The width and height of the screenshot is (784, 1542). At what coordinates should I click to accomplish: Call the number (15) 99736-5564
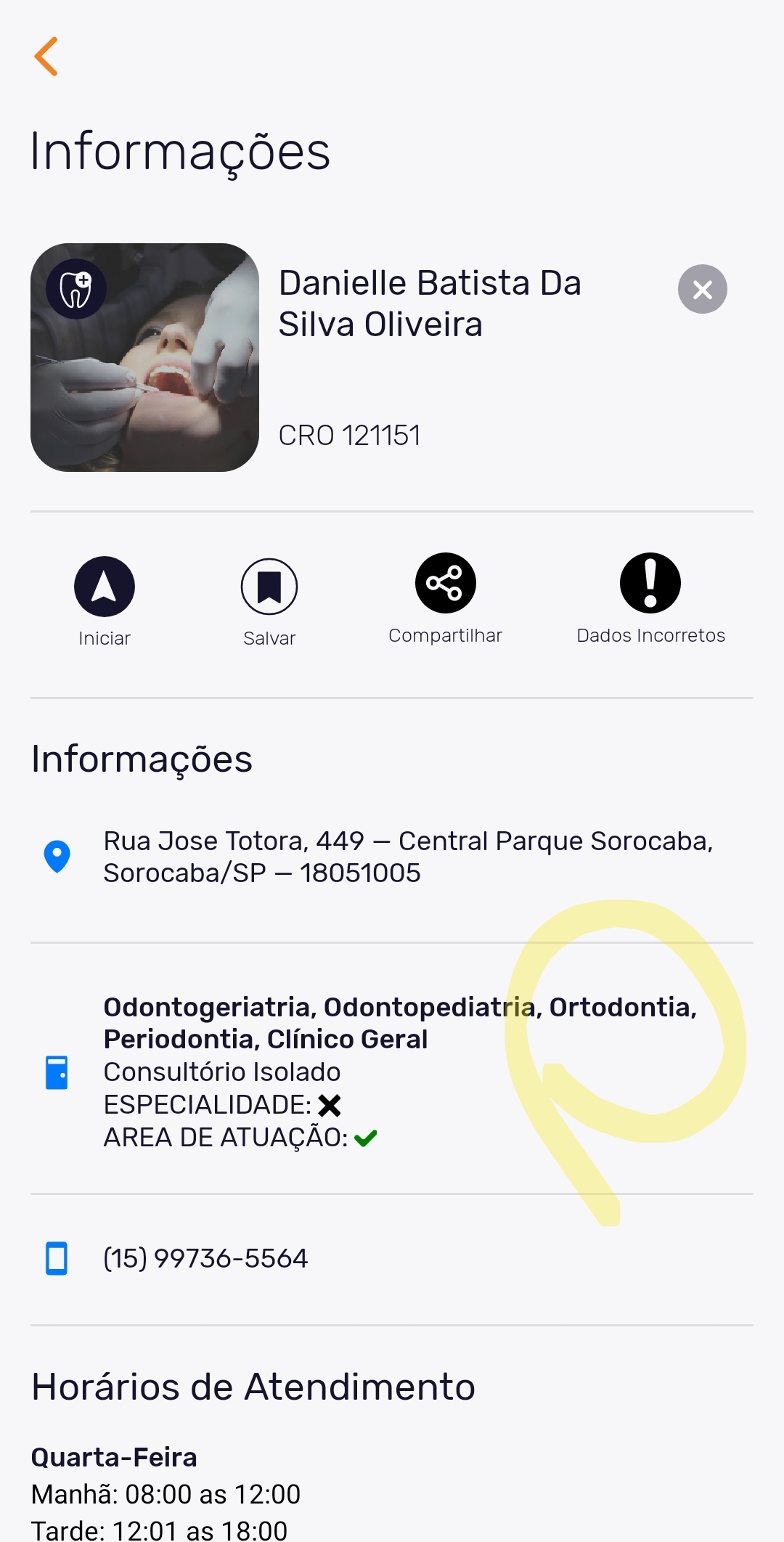[206, 1258]
